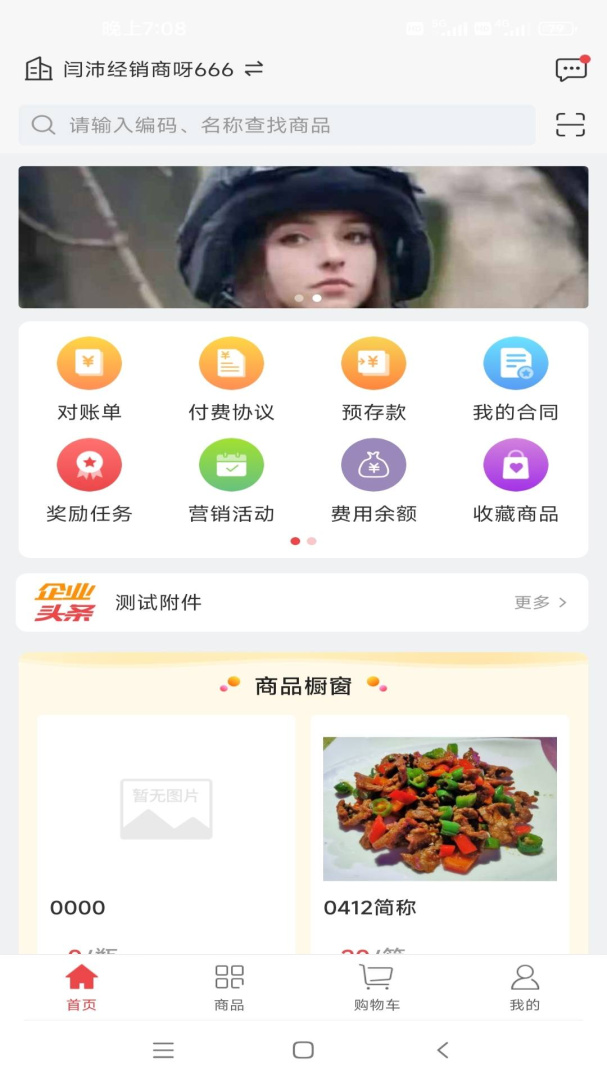Switch to the 我的 tab
Image resolution: width=607 pixels, height=1080 pixels.
[x=524, y=987]
